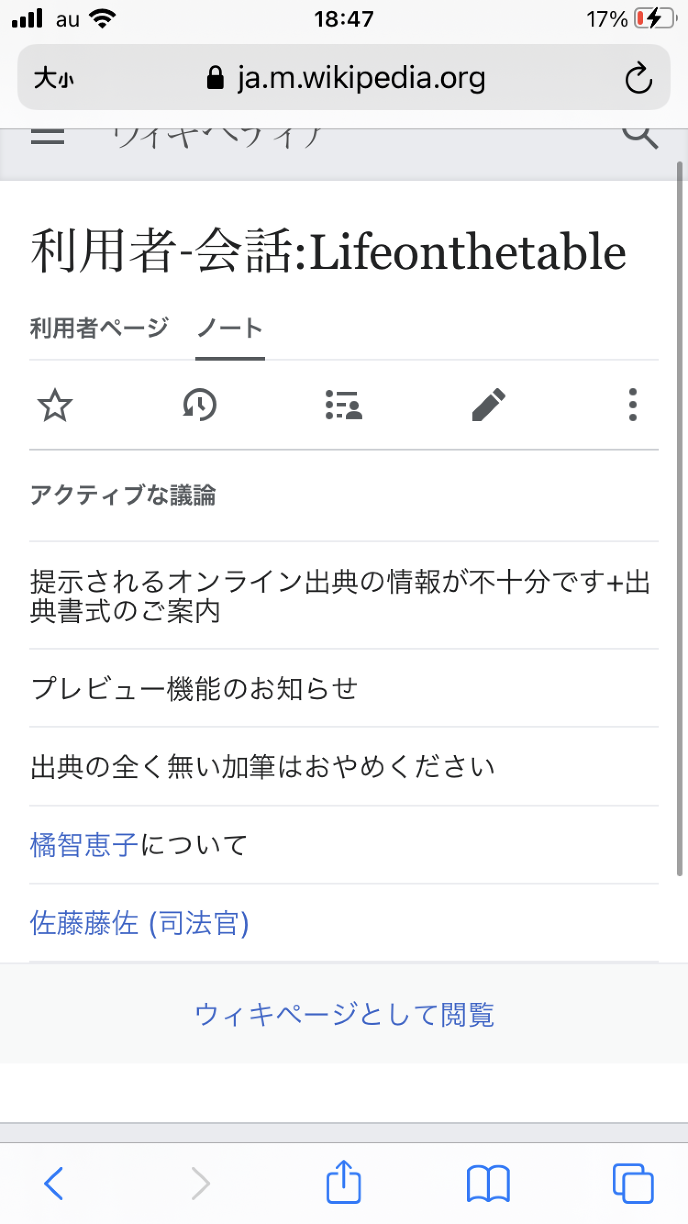Open Safari text size options 大小
Screen dimensions: 688x1224
(x=53, y=78)
